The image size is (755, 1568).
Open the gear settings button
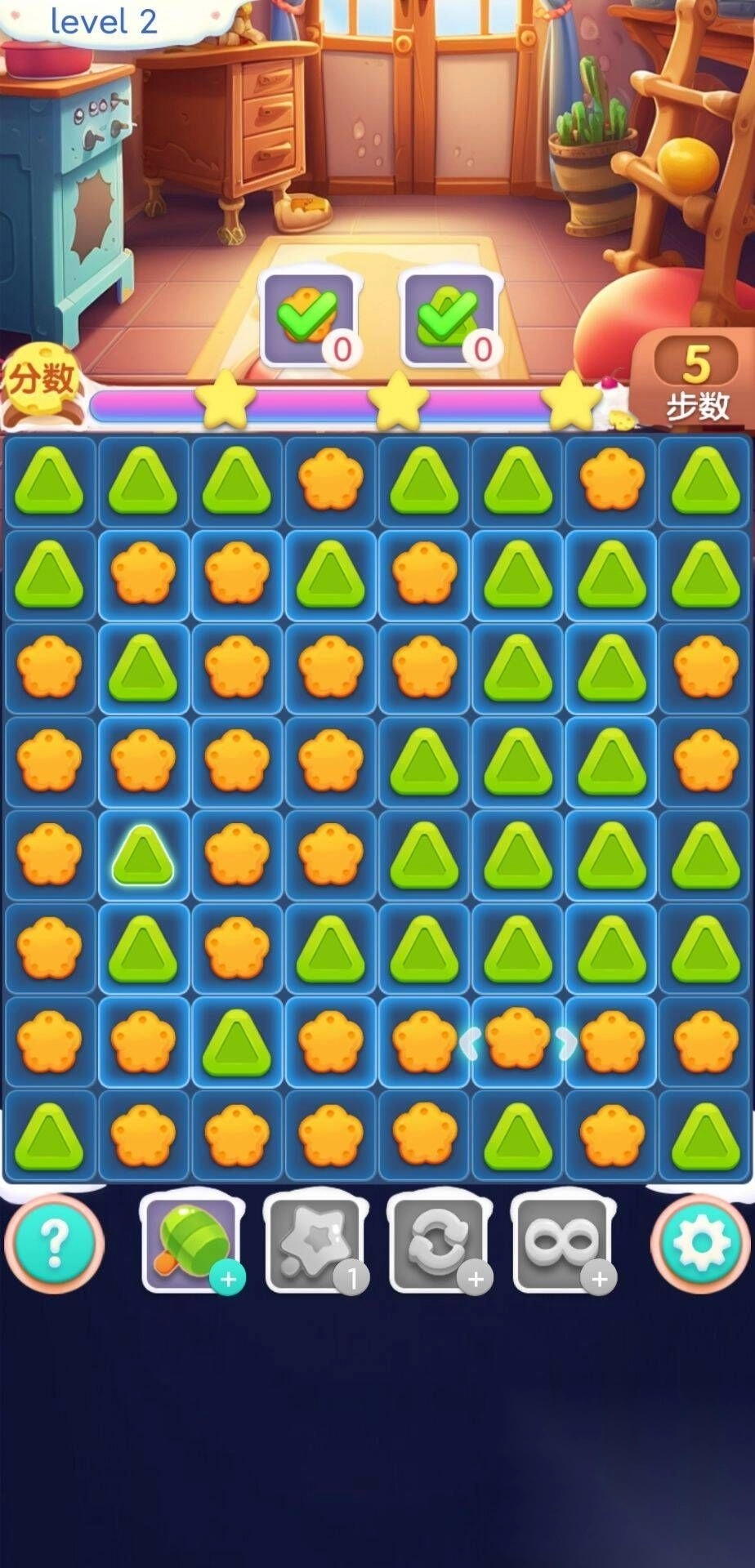[701, 1243]
